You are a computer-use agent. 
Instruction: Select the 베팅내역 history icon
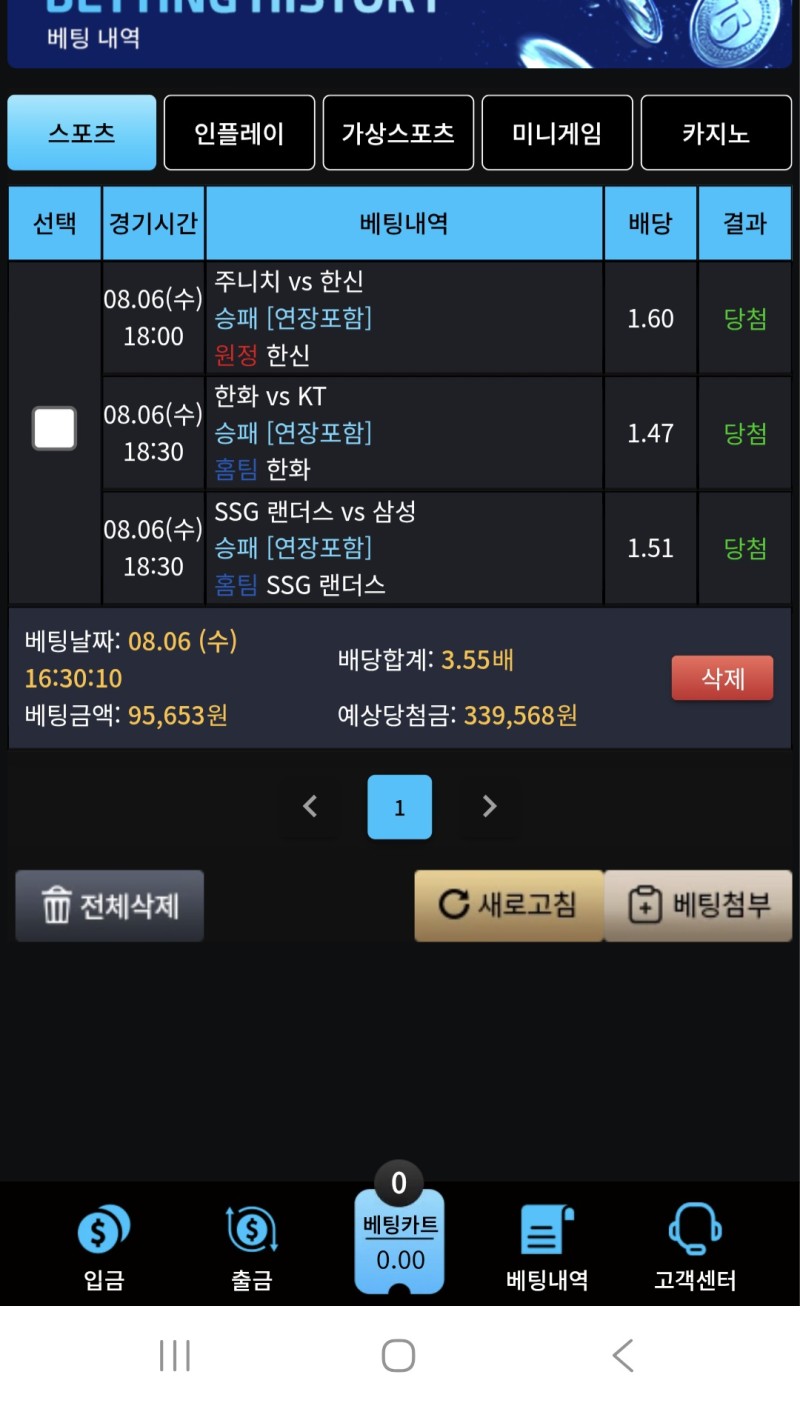[x=545, y=1228]
